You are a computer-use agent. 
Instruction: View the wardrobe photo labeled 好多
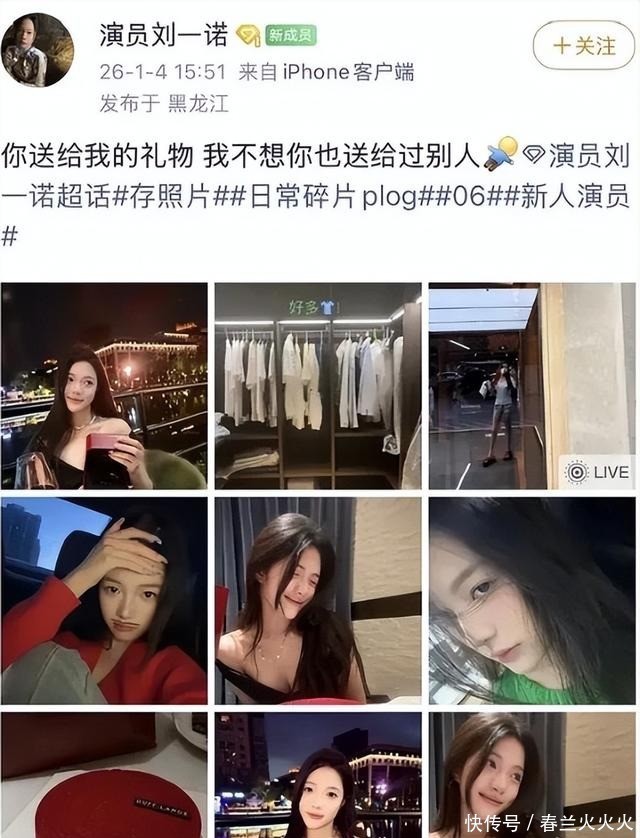pyautogui.click(x=318, y=386)
